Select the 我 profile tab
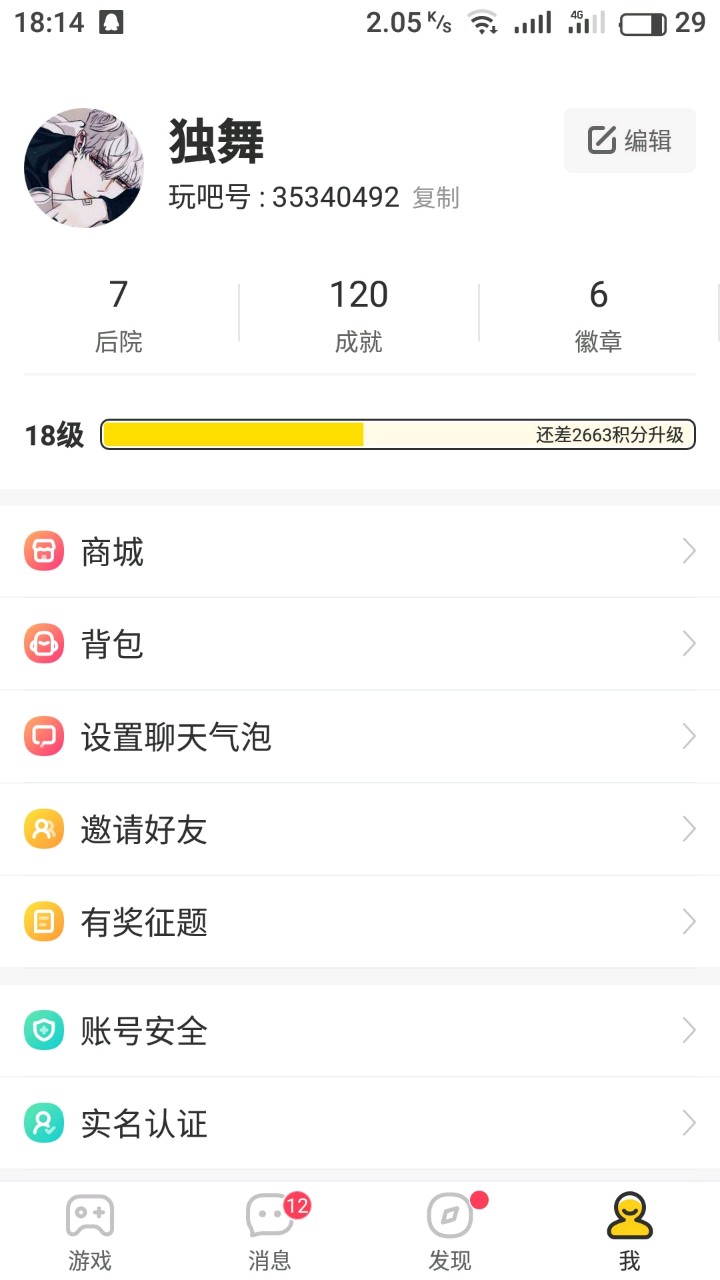Image resolution: width=720 pixels, height=1280 pixels. coord(629,1232)
